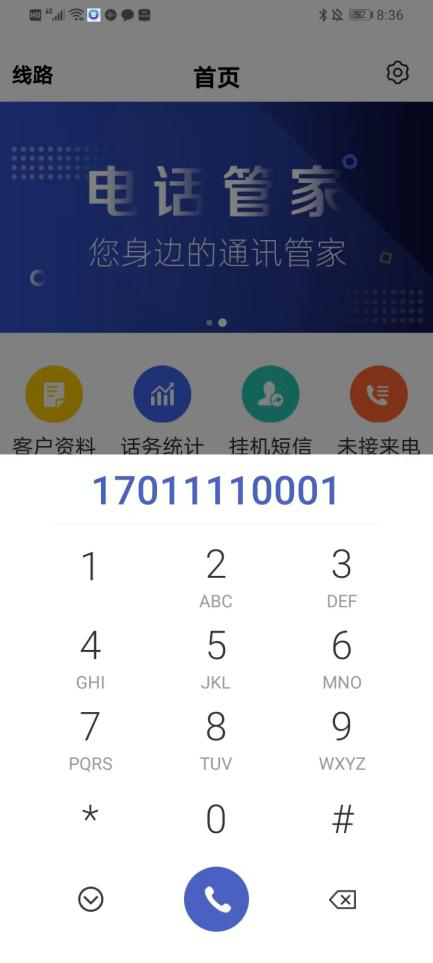Tap the 3 DEF key

pyautogui.click(x=342, y=578)
